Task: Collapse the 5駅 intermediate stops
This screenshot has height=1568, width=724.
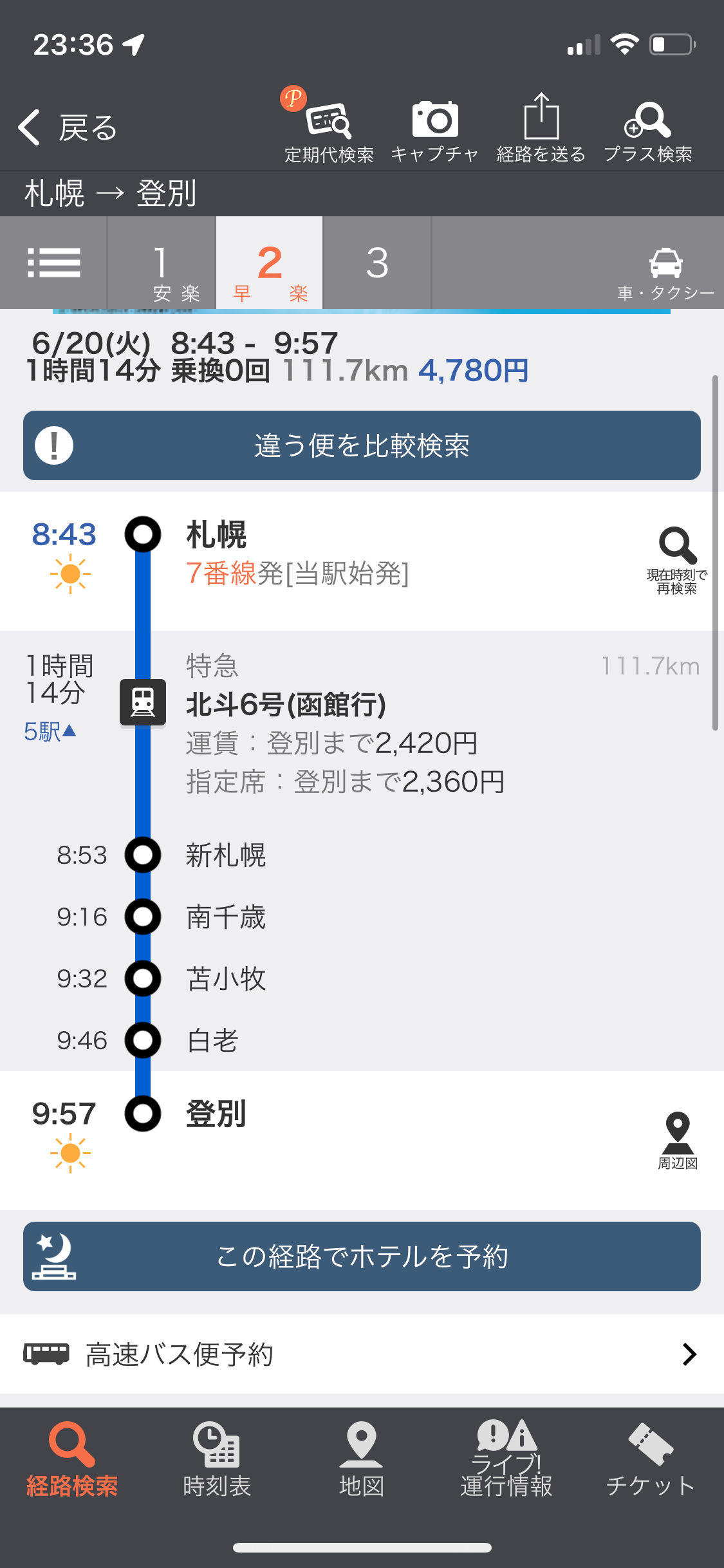Action: 50,732
